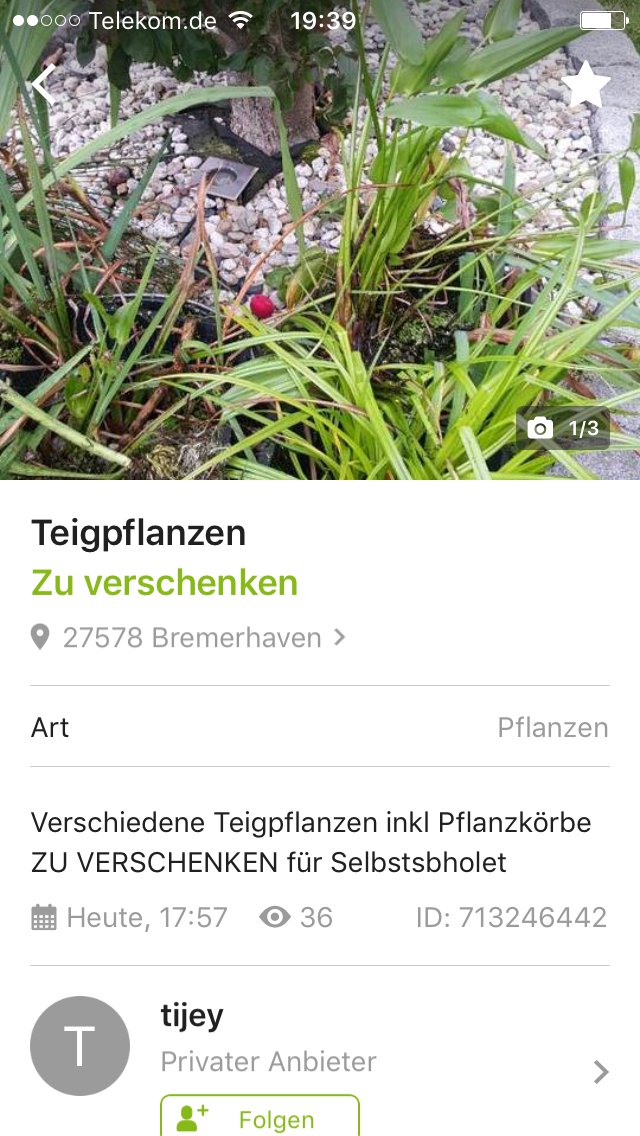Open location 27578 Bremerhaven
Screen dimensions: 640x1136
click(190, 637)
